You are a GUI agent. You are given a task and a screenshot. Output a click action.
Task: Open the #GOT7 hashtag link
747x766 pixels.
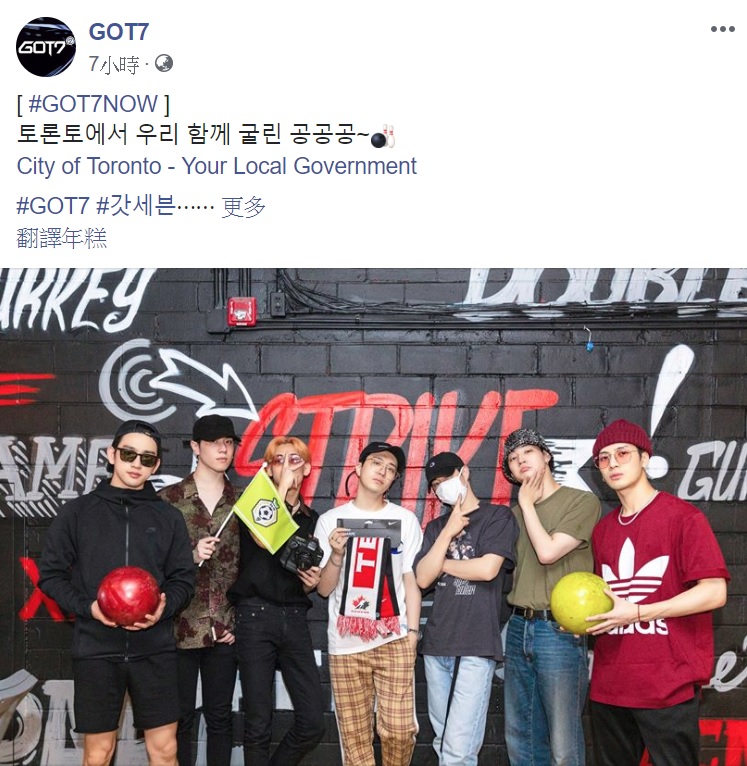click(x=53, y=206)
